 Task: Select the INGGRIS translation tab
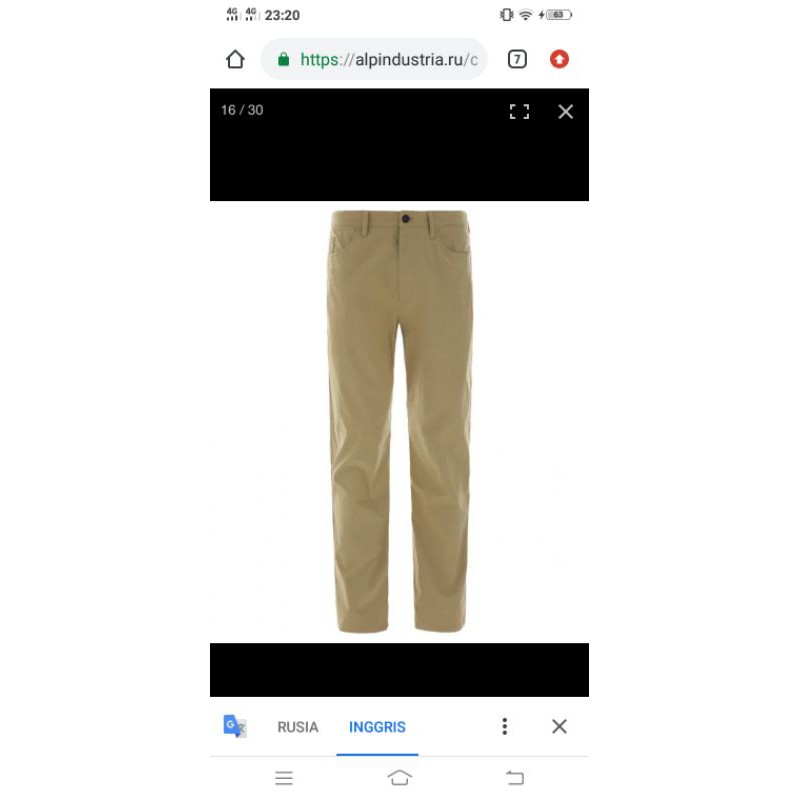pyautogui.click(x=377, y=727)
